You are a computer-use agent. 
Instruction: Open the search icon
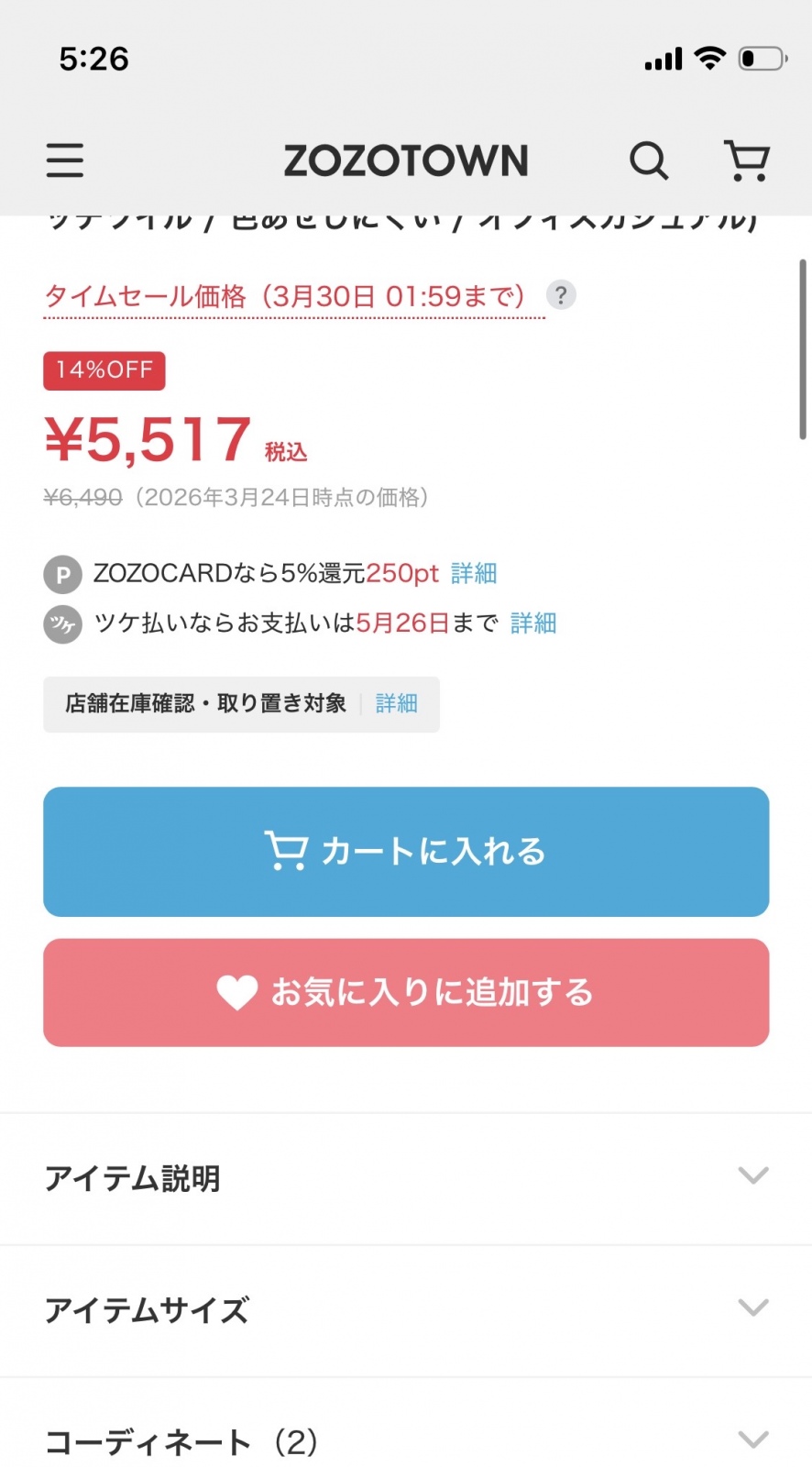pyautogui.click(x=648, y=161)
